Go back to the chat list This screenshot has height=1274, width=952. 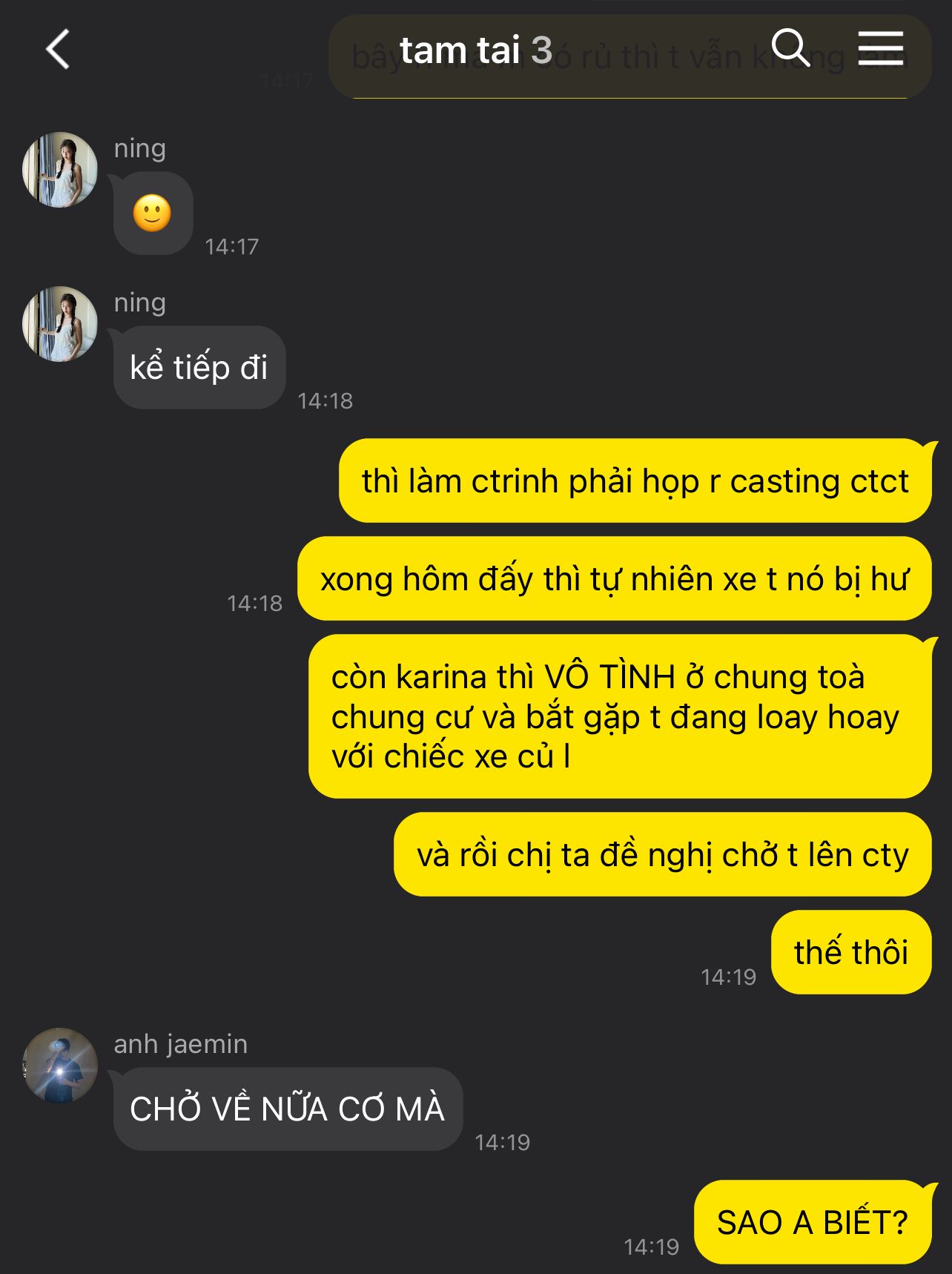pos(58,50)
